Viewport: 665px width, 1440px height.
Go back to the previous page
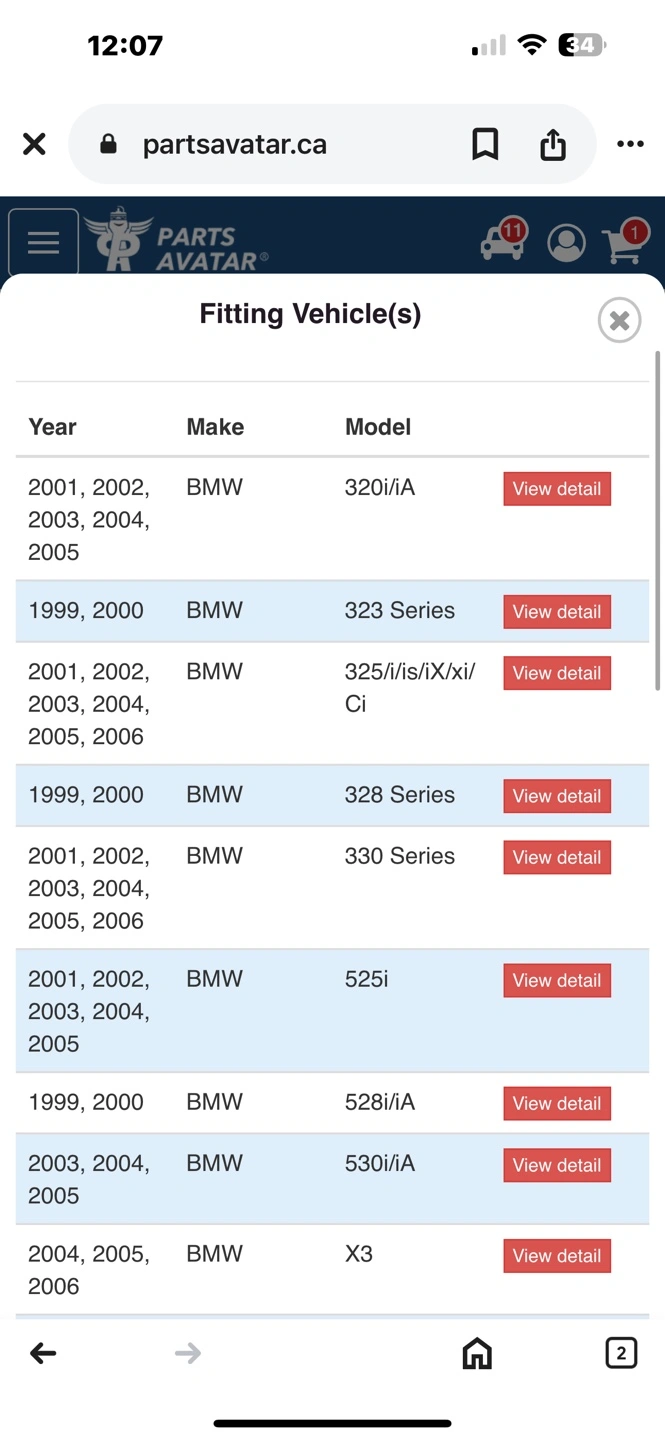pyautogui.click(x=43, y=1353)
